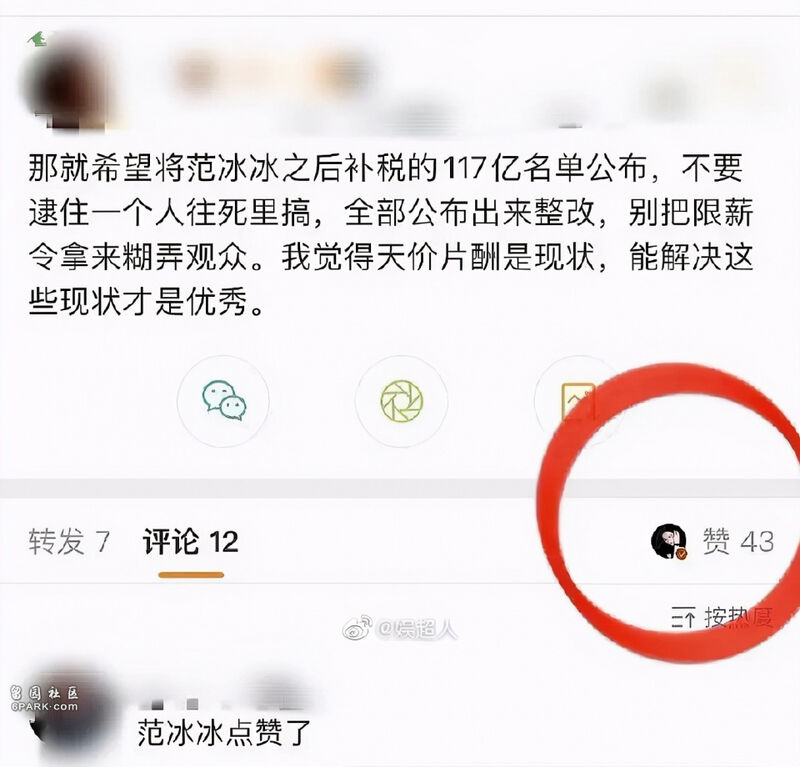Select the 评论 tab
Image resolution: width=800 pixels, height=767 pixels.
[x=190, y=542]
